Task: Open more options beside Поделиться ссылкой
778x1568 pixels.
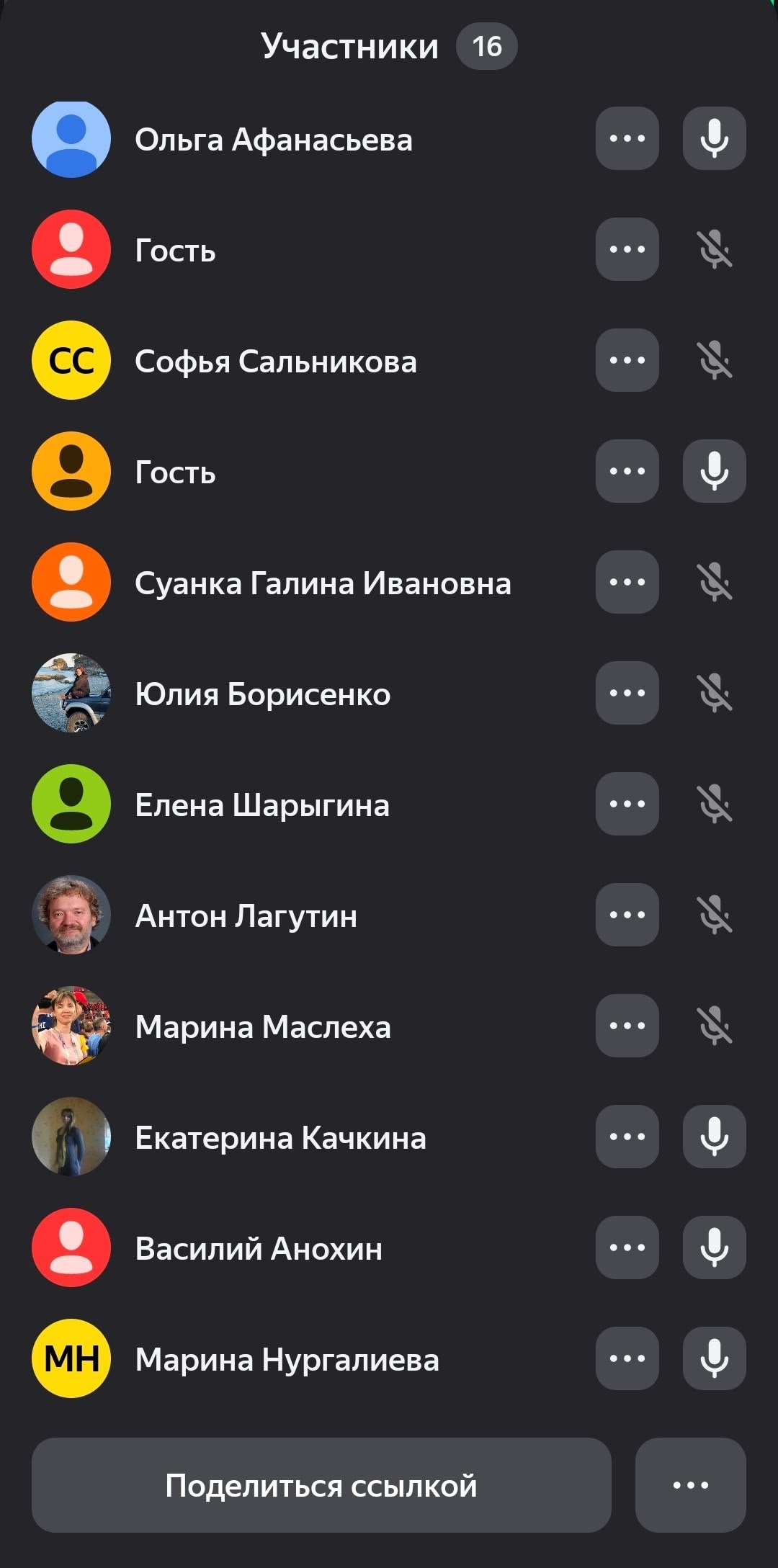Action: [x=690, y=1485]
